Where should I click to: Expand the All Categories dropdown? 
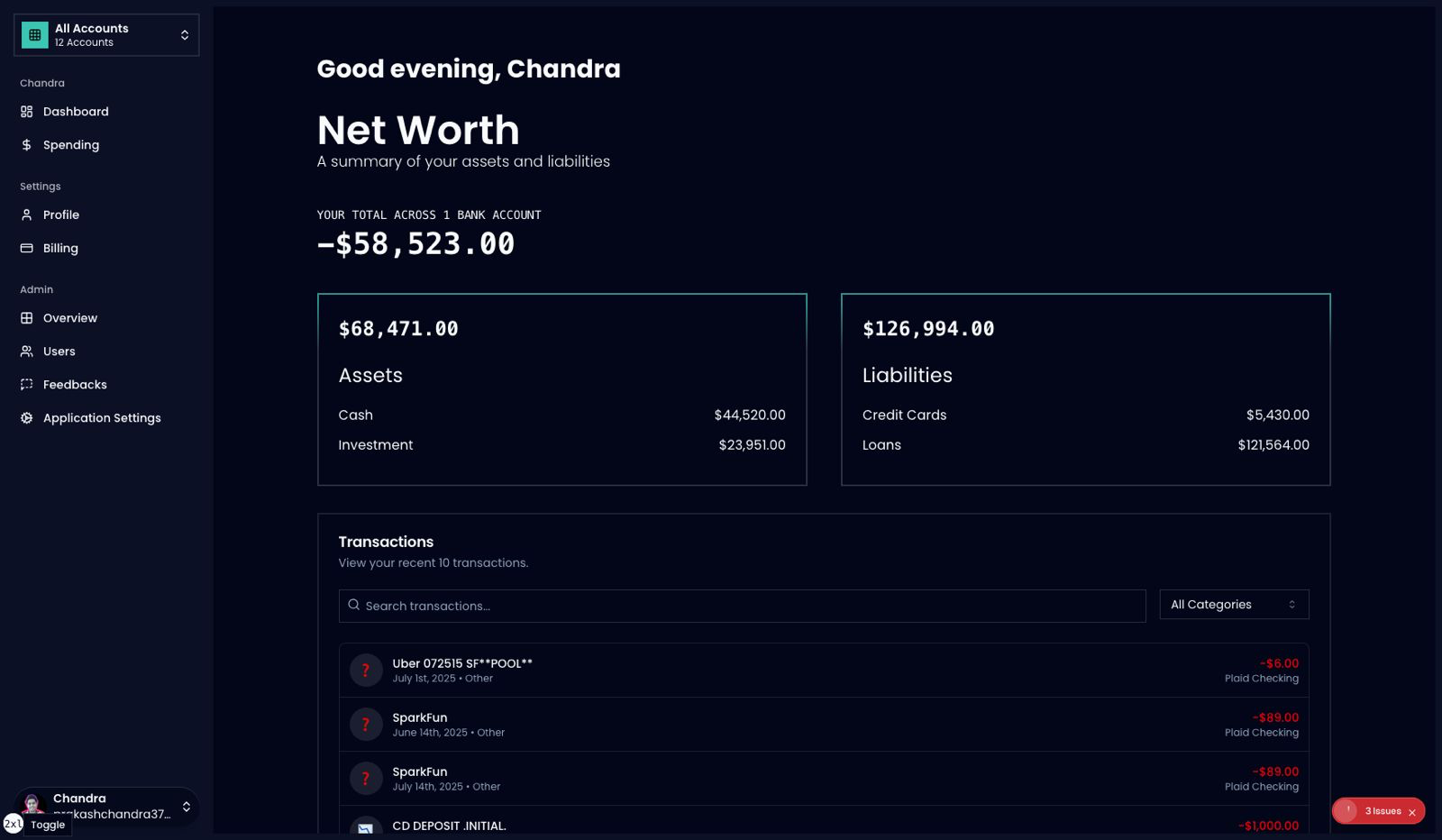[1233, 605]
